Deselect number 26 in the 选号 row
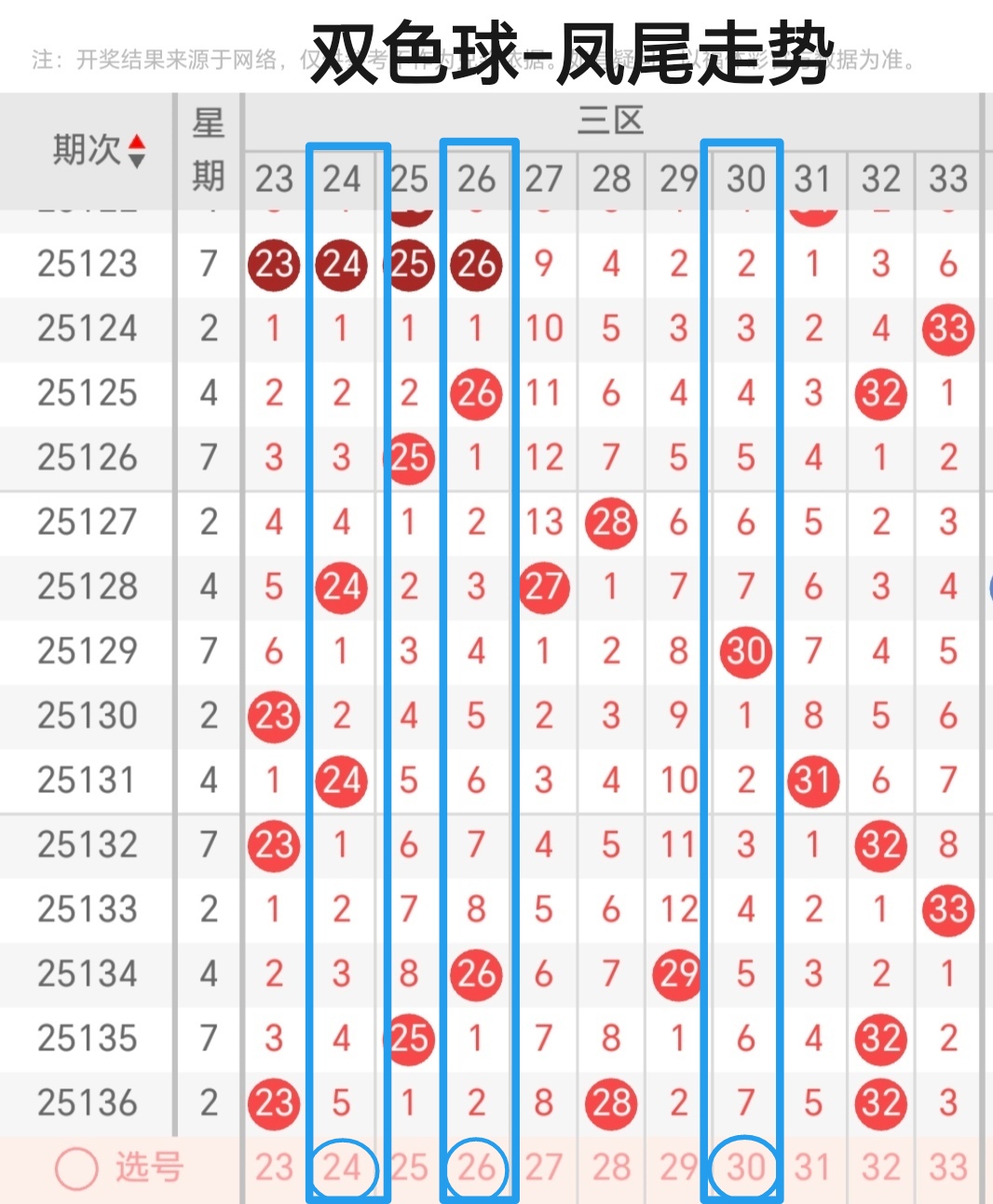The width and height of the screenshot is (993, 1204). [x=477, y=1166]
